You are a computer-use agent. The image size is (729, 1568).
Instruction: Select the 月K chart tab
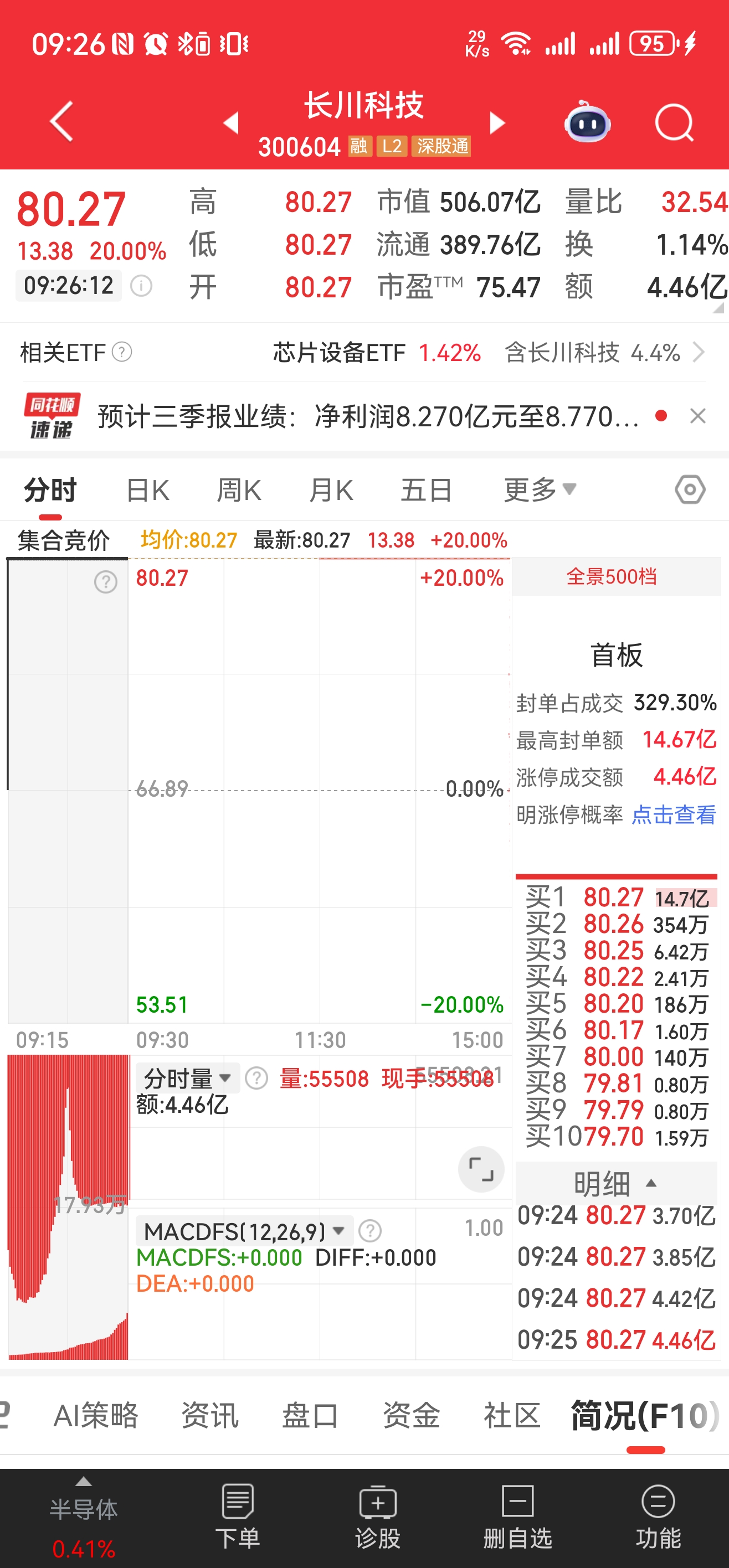[331, 490]
